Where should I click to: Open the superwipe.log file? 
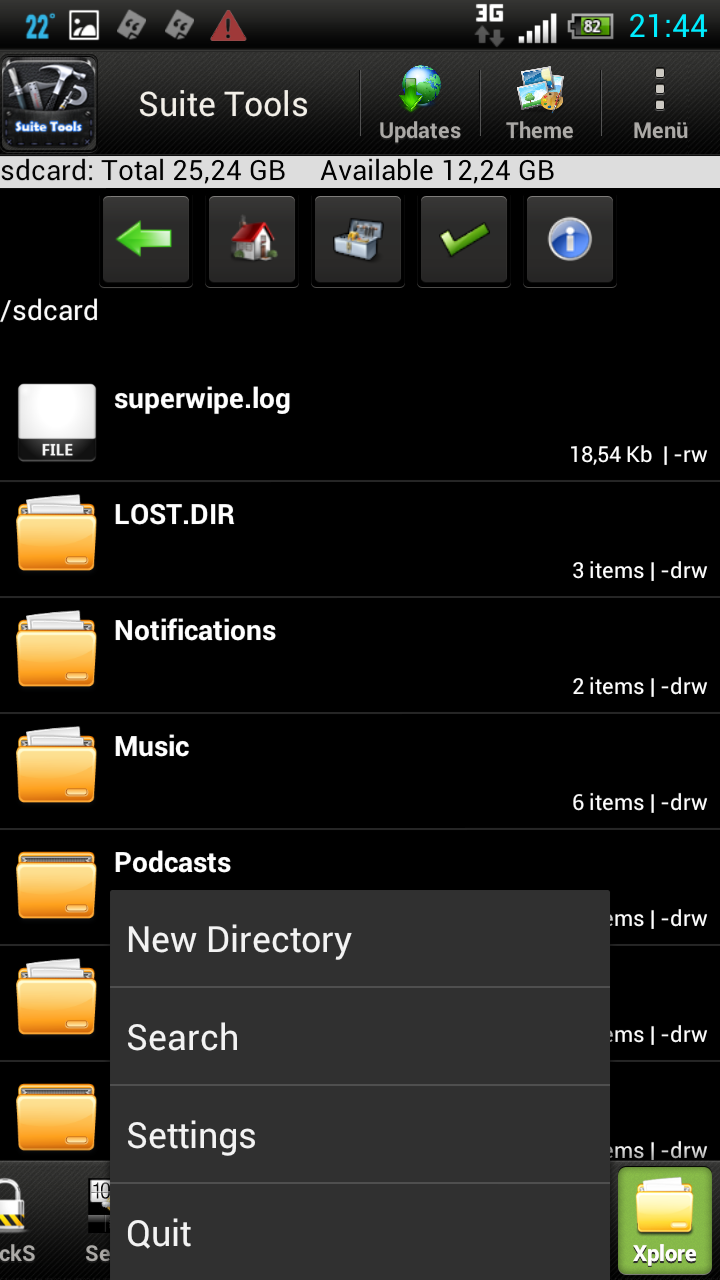[360, 424]
